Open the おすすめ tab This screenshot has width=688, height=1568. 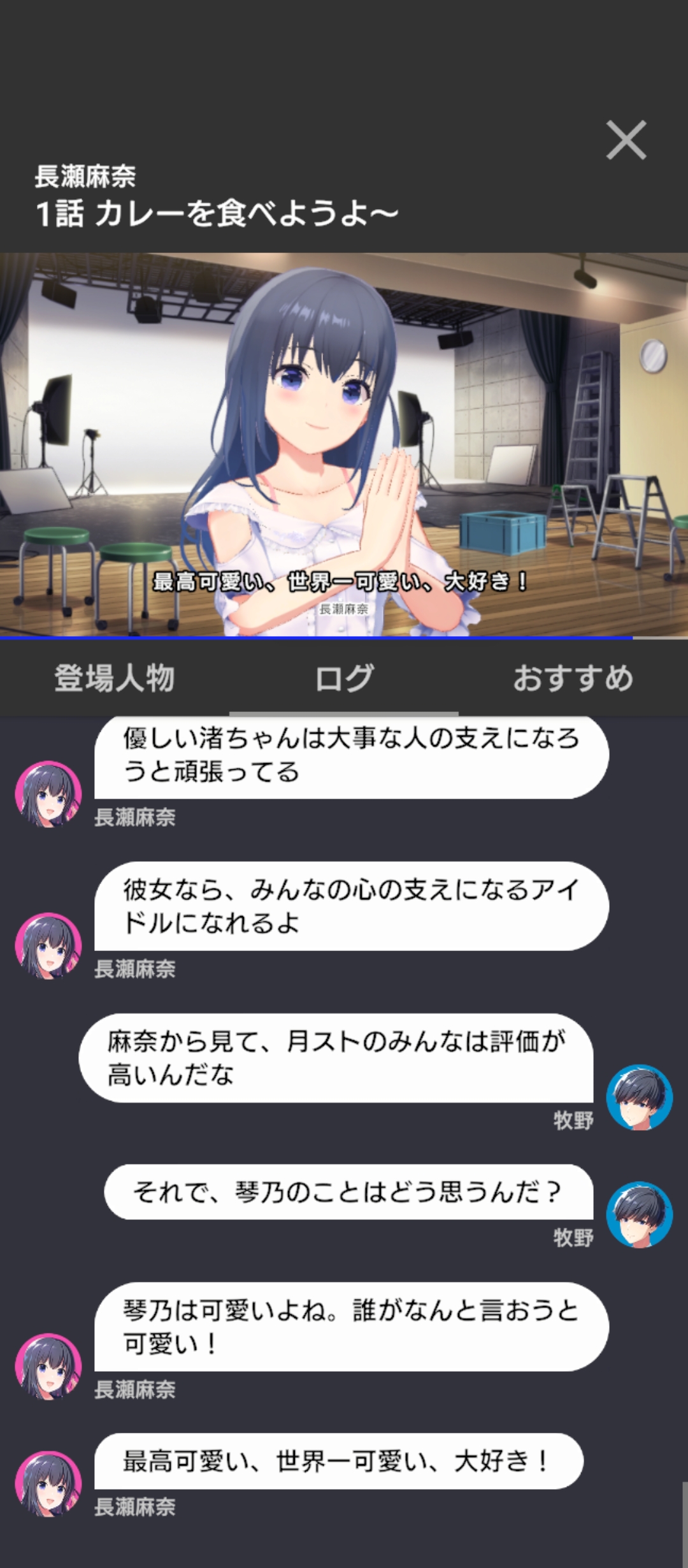573,678
